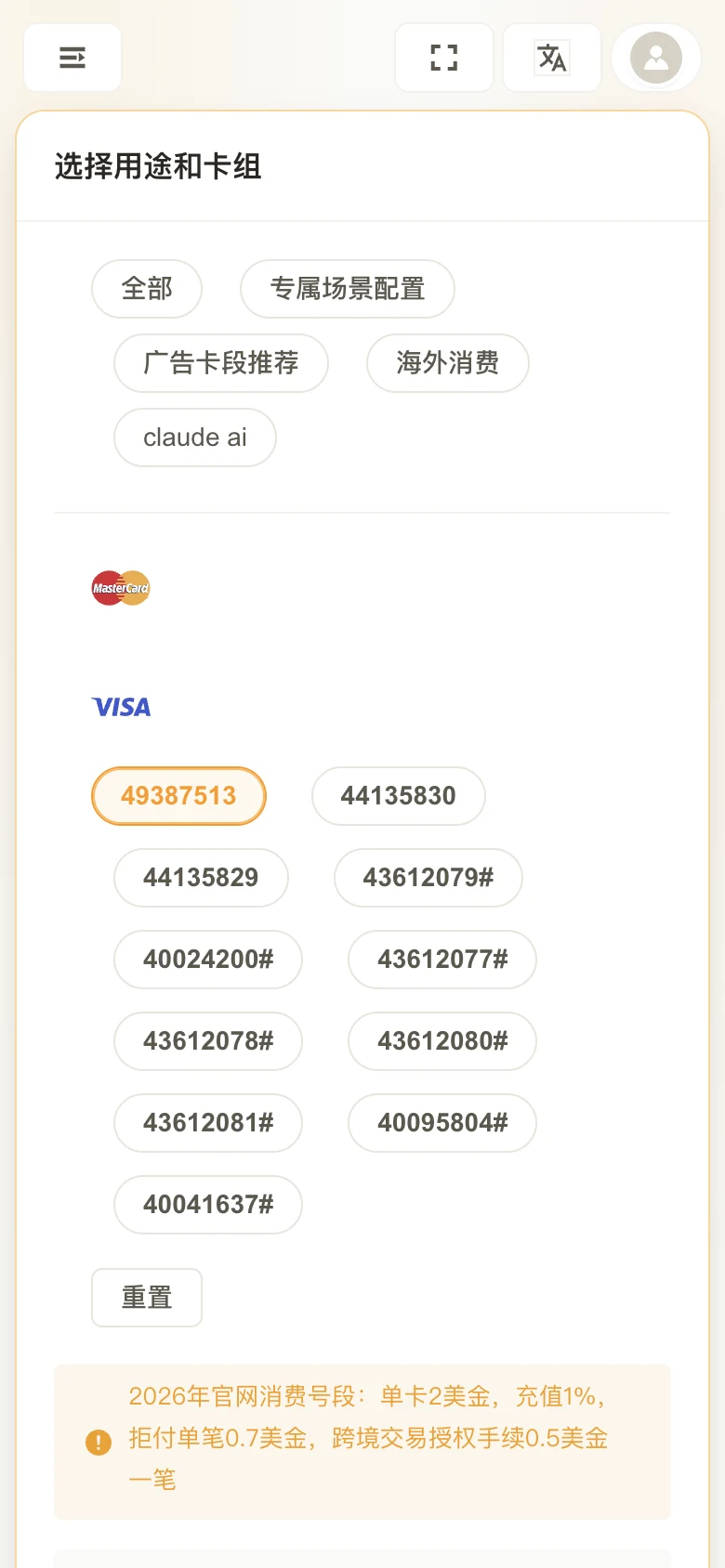
Task: Tap card segment 40024200#
Action: (208, 960)
